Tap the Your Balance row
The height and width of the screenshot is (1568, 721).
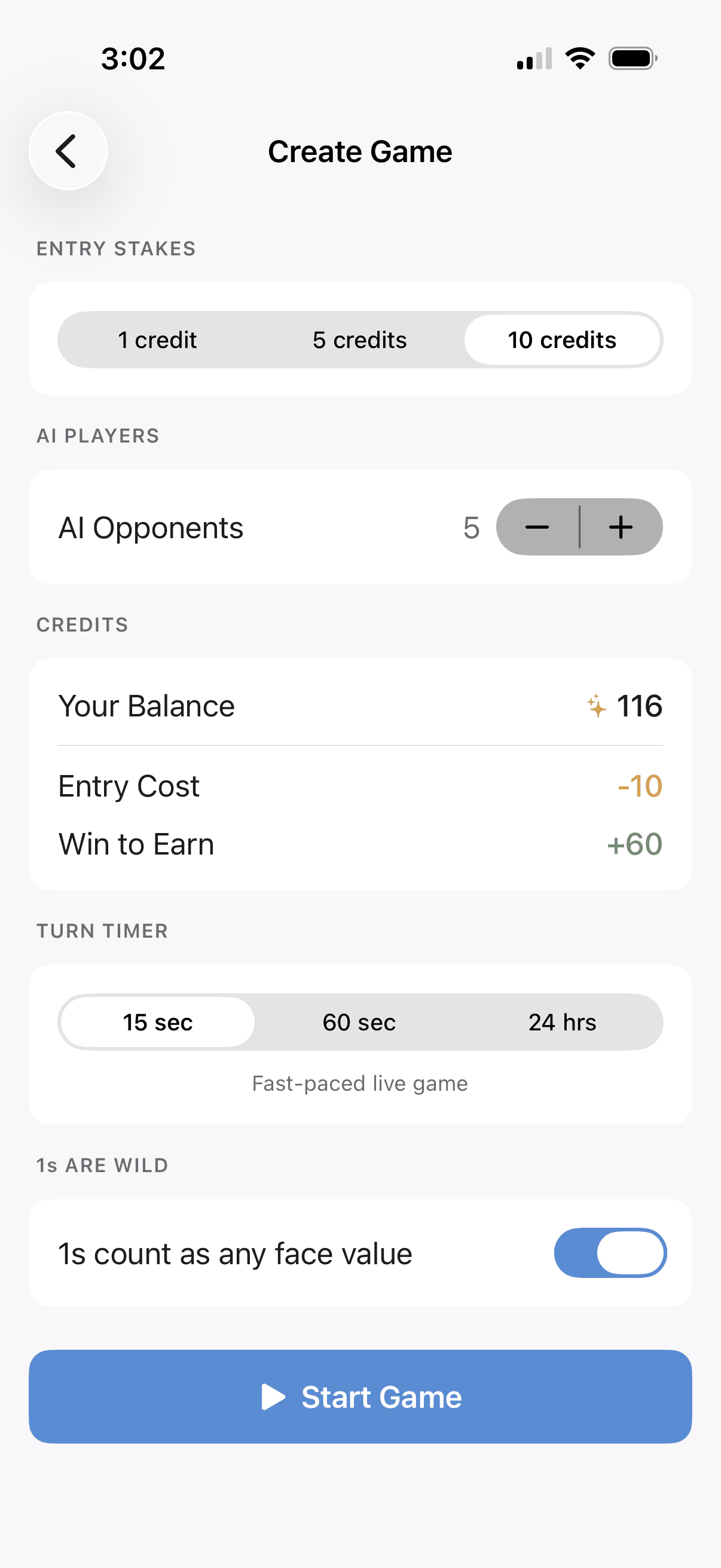click(x=146, y=706)
